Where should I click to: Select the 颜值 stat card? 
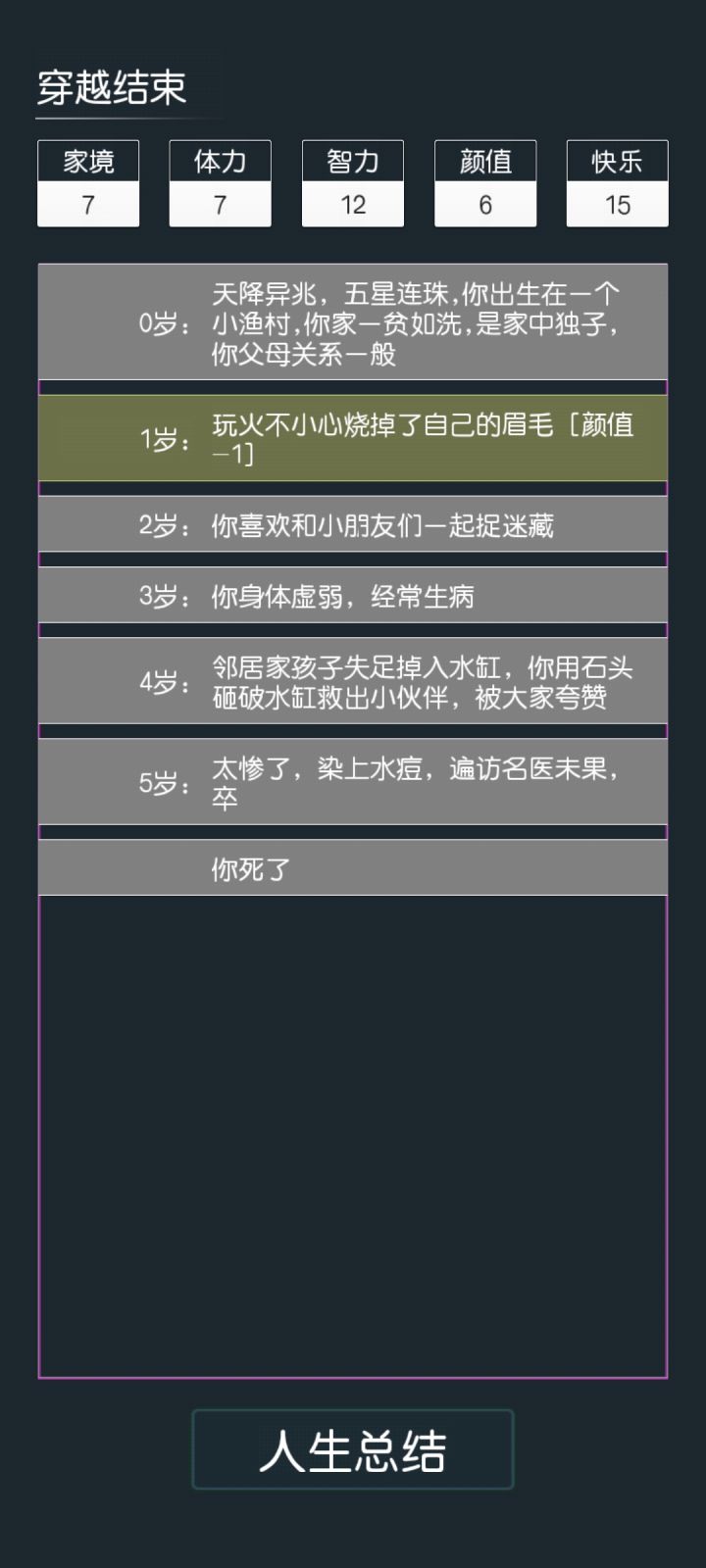point(484,184)
